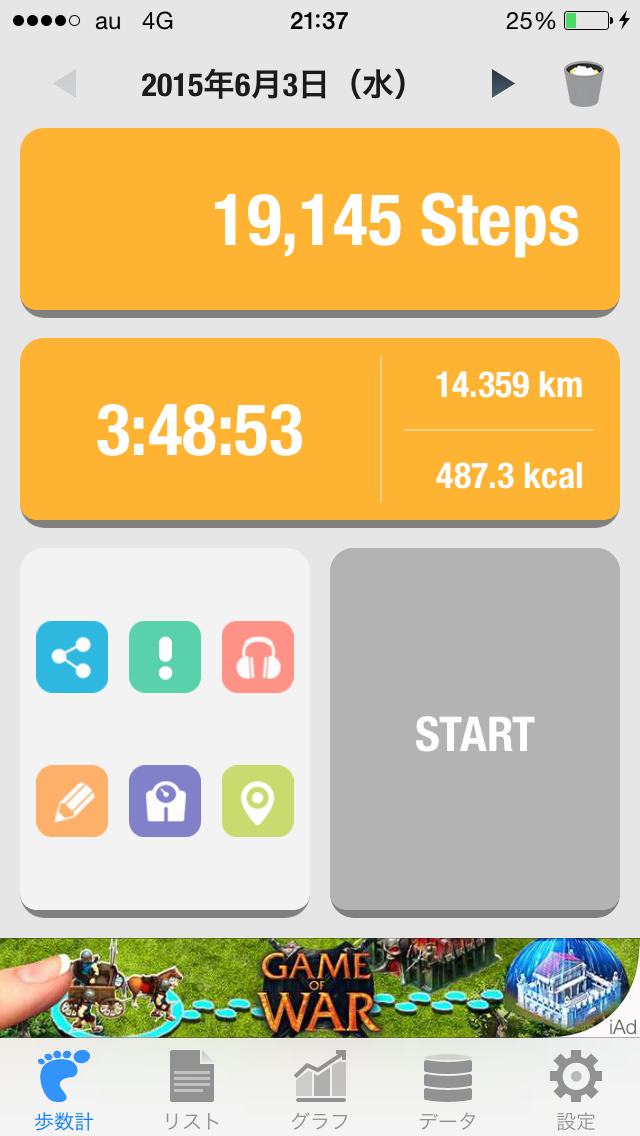Switch to the グラフ tab
The width and height of the screenshot is (640, 1136).
[320, 1088]
